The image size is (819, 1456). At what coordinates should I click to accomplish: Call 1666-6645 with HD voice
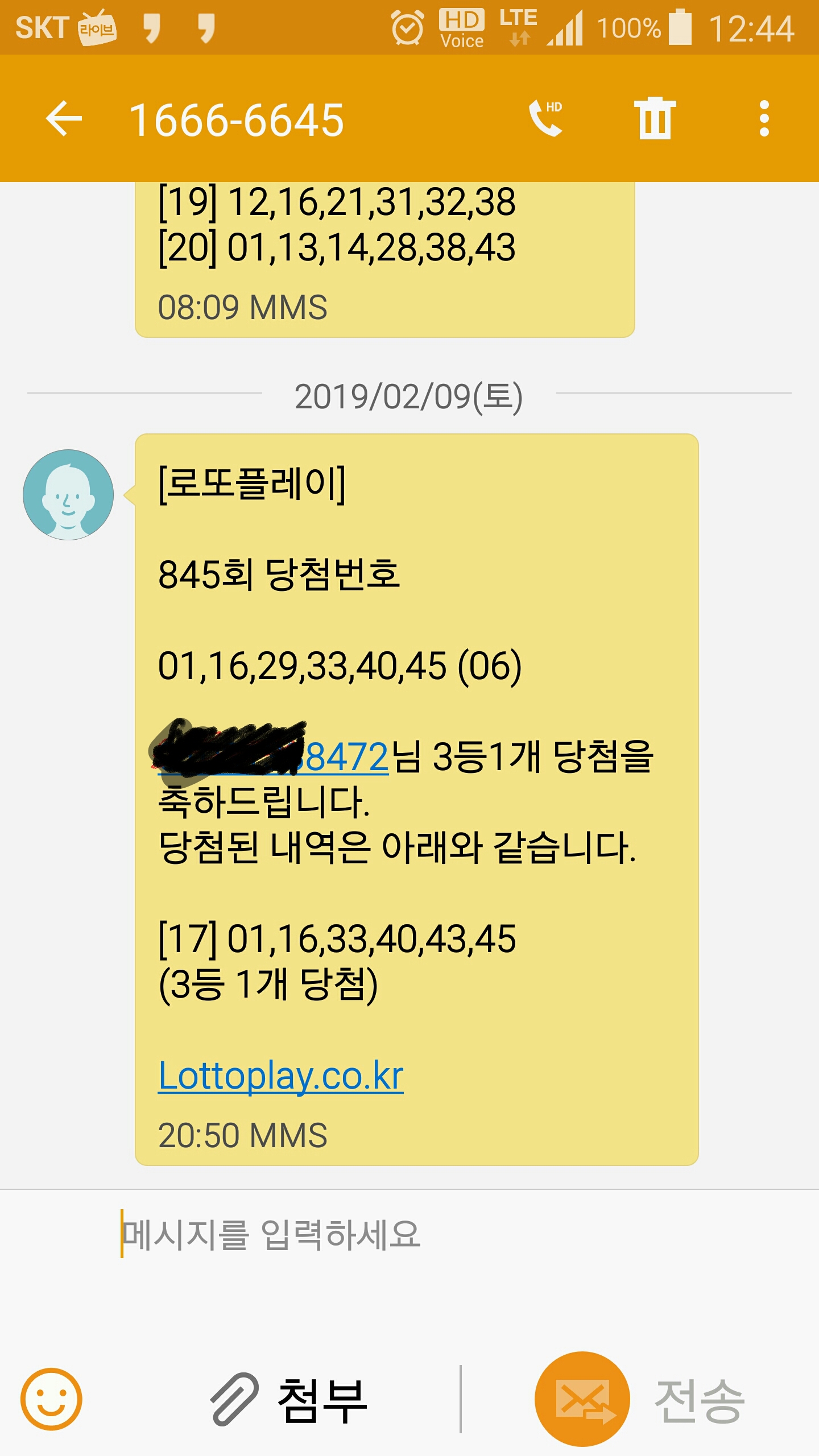click(546, 119)
